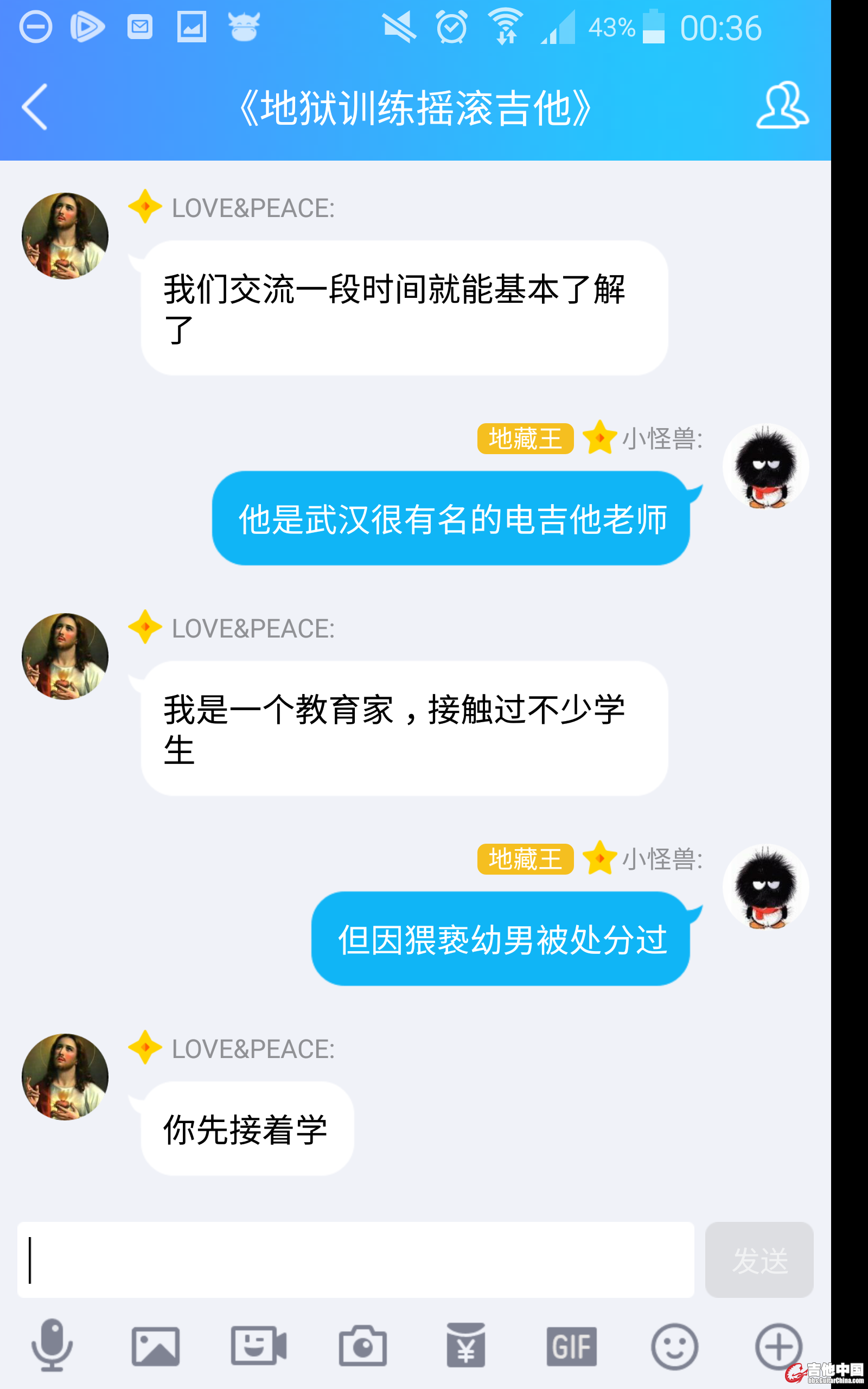The height and width of the screenshot is (1389, 868).
Task: Go back from the group chat
Action: coord(34,107)
